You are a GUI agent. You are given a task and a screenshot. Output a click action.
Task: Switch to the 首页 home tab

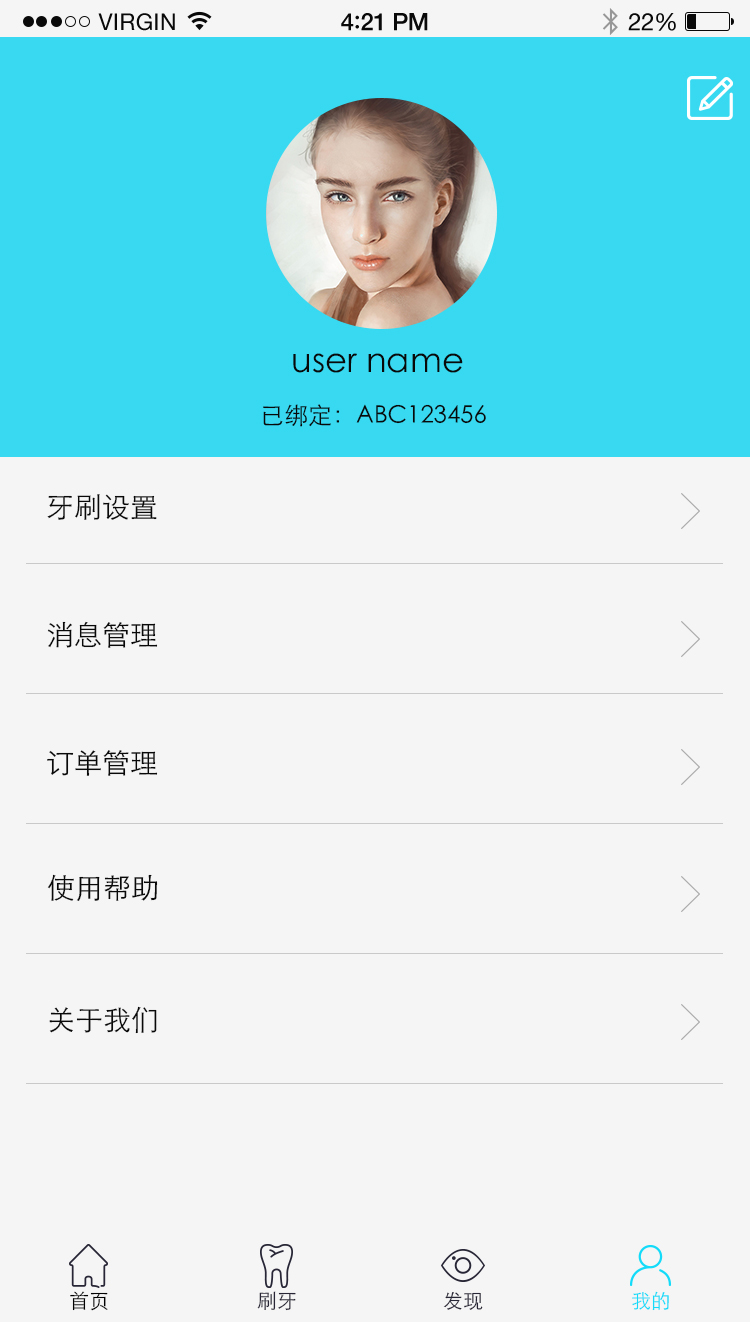point(89,1277)
